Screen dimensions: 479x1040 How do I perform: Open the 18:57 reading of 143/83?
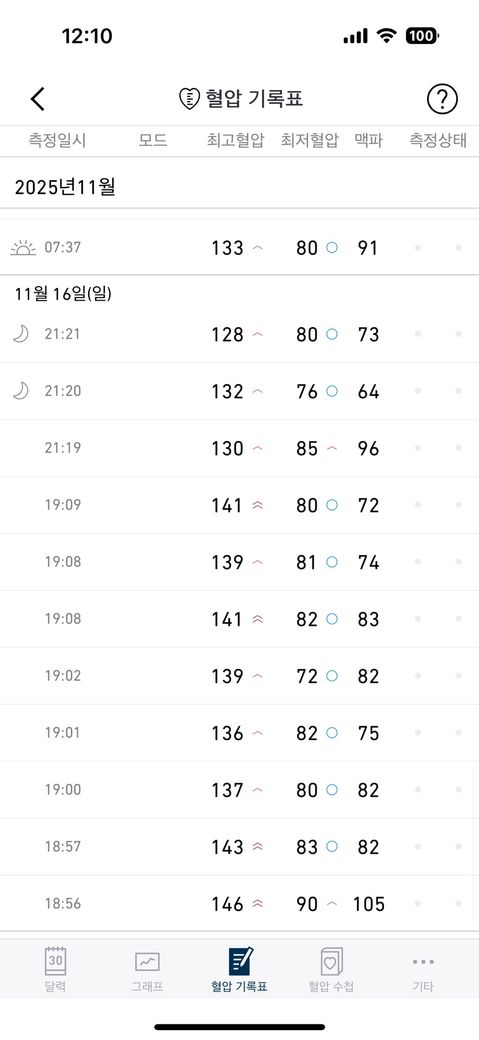(240, 848)
